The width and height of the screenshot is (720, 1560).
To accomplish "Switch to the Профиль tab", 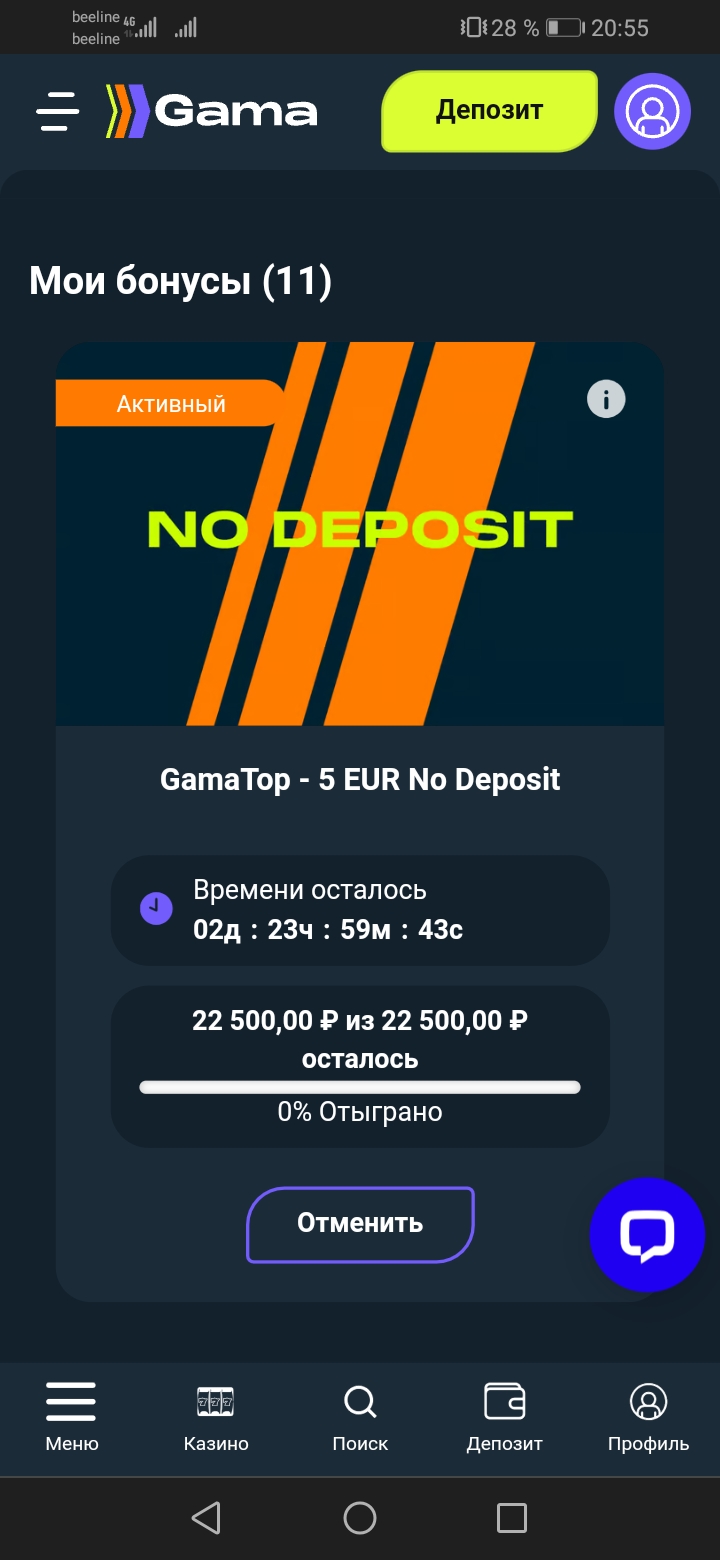I will tap(648, 1415).
